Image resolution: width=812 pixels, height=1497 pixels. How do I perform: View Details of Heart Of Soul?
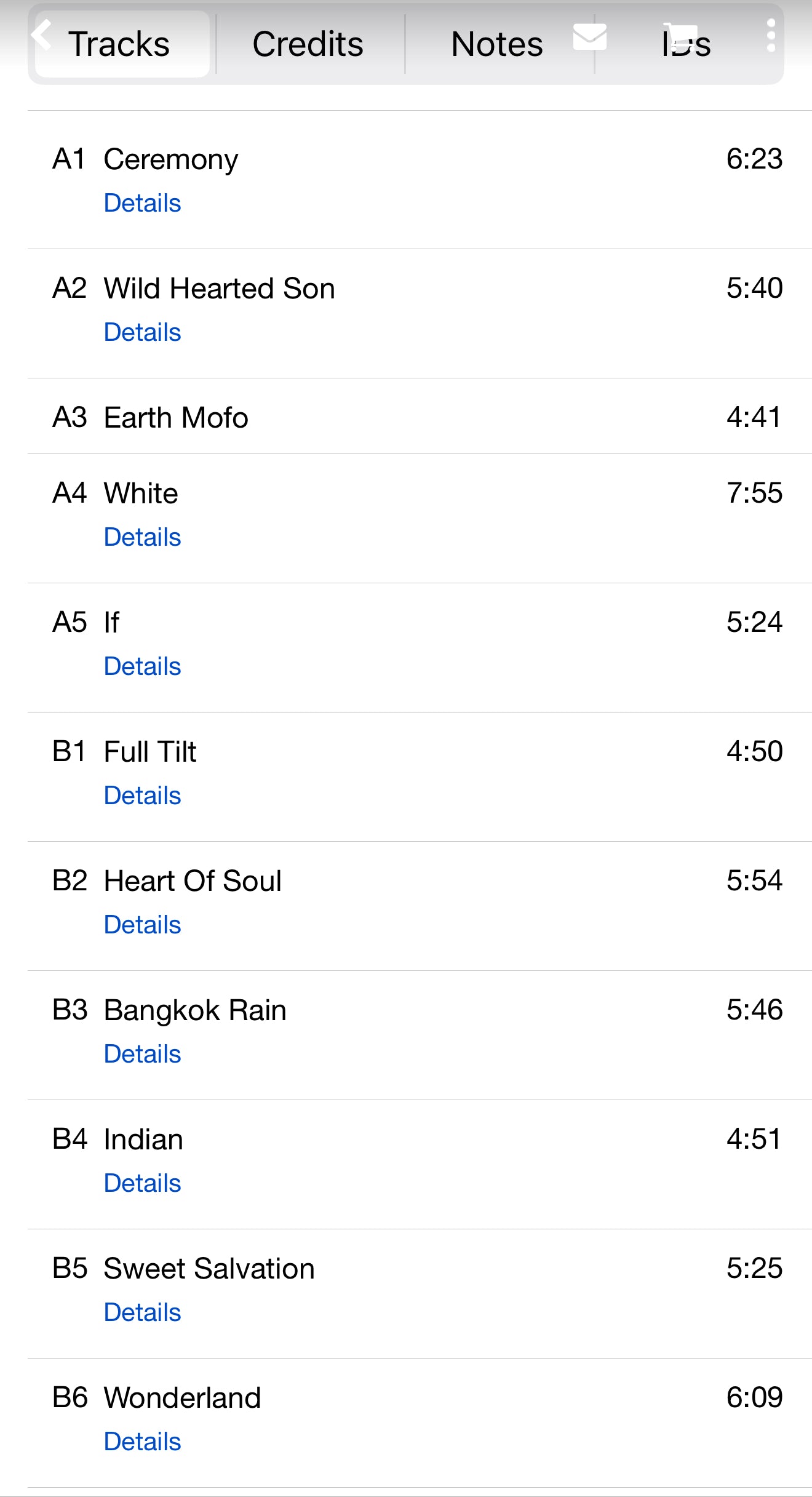(142, 925)
